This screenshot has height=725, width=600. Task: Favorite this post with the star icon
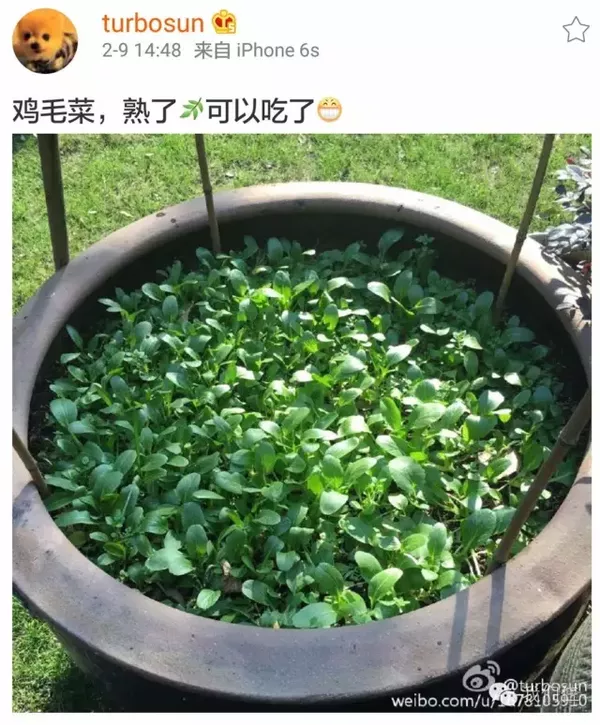pyautogui.click(x=575, y=30)
